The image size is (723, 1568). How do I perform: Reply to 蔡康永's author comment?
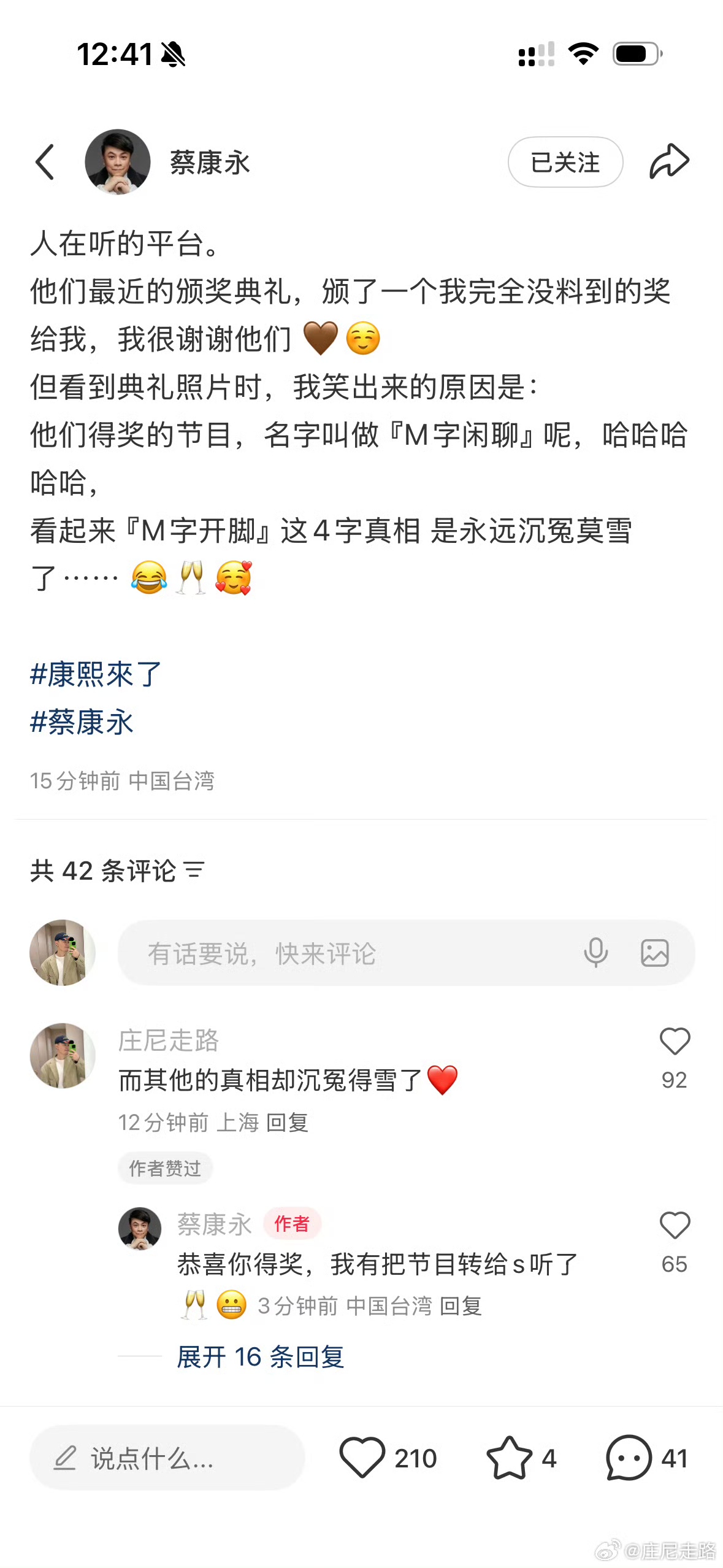461,1306
